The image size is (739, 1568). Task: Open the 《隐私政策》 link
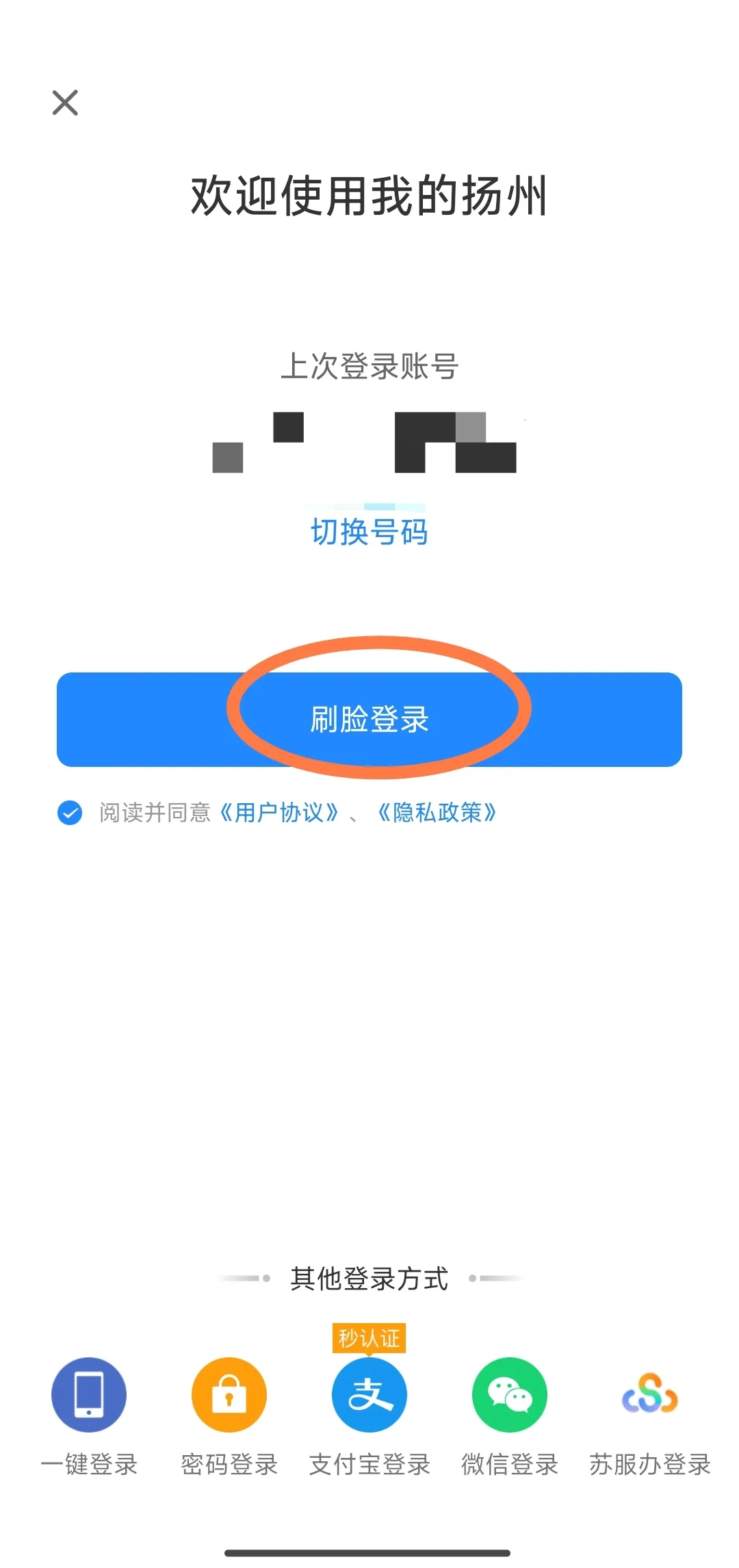(x=437, y=813)
